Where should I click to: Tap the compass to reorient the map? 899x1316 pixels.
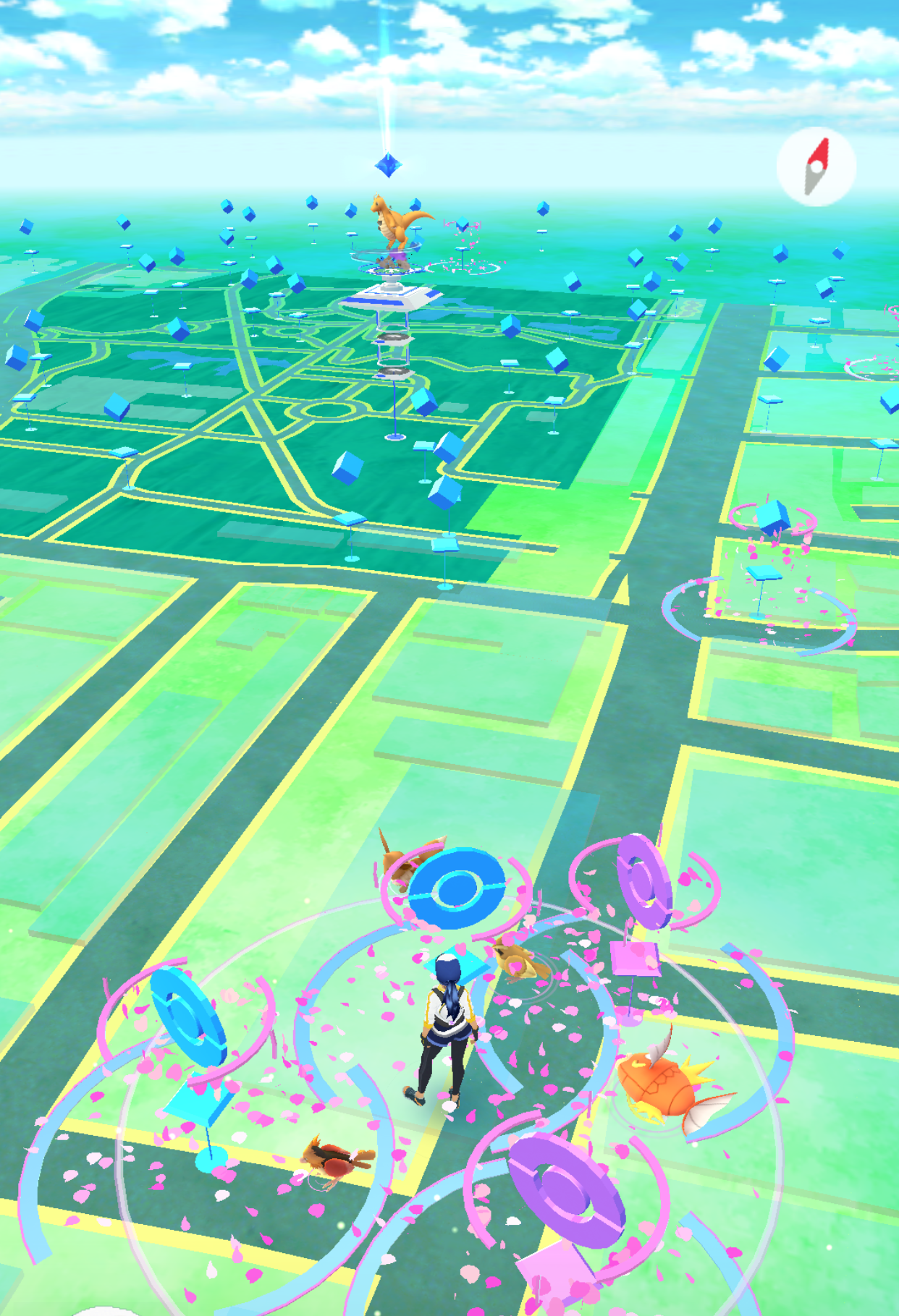[x=816, y=167]
